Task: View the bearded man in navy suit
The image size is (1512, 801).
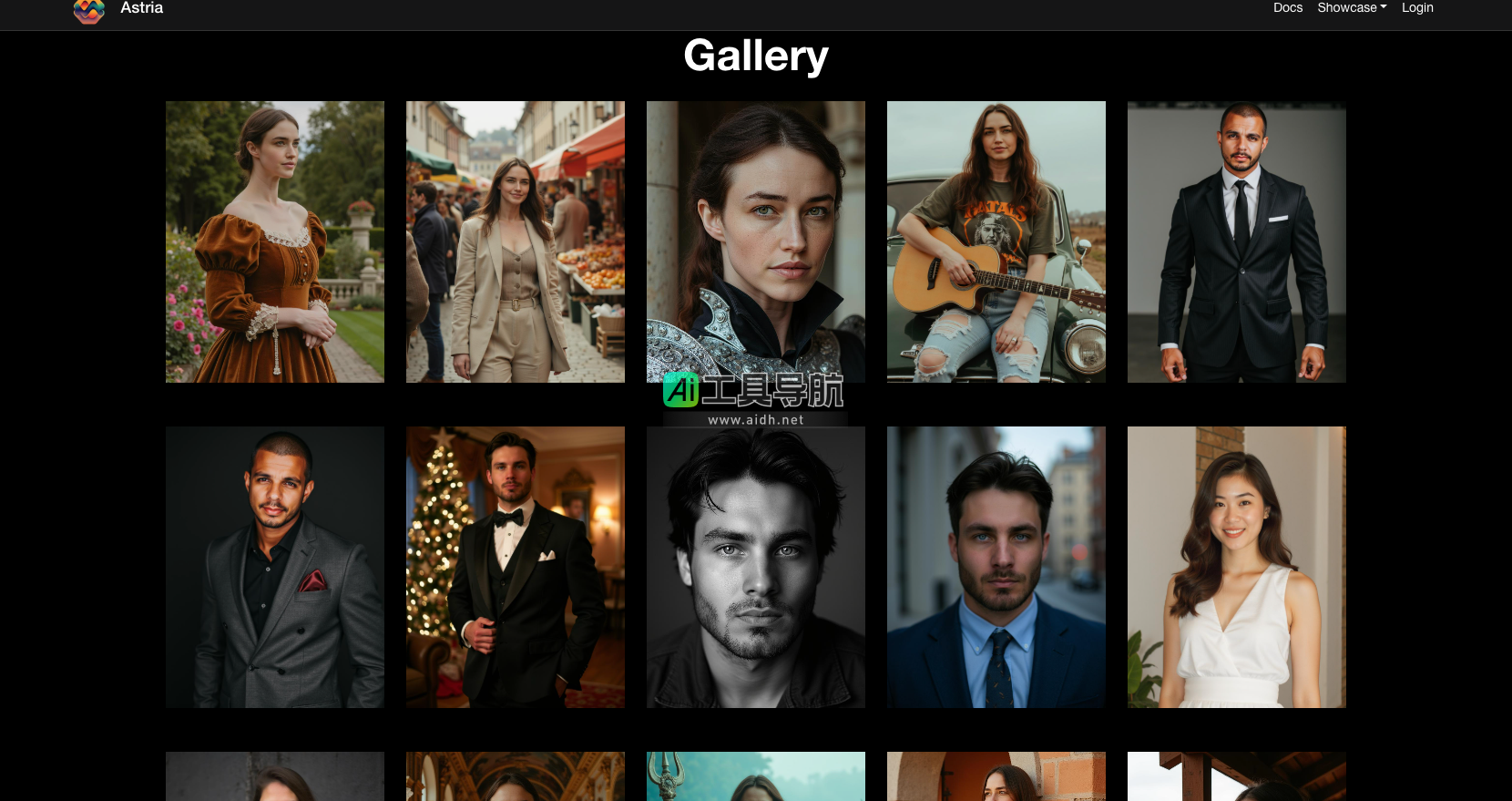Action: pyautogui.click(x=996, y=567)
